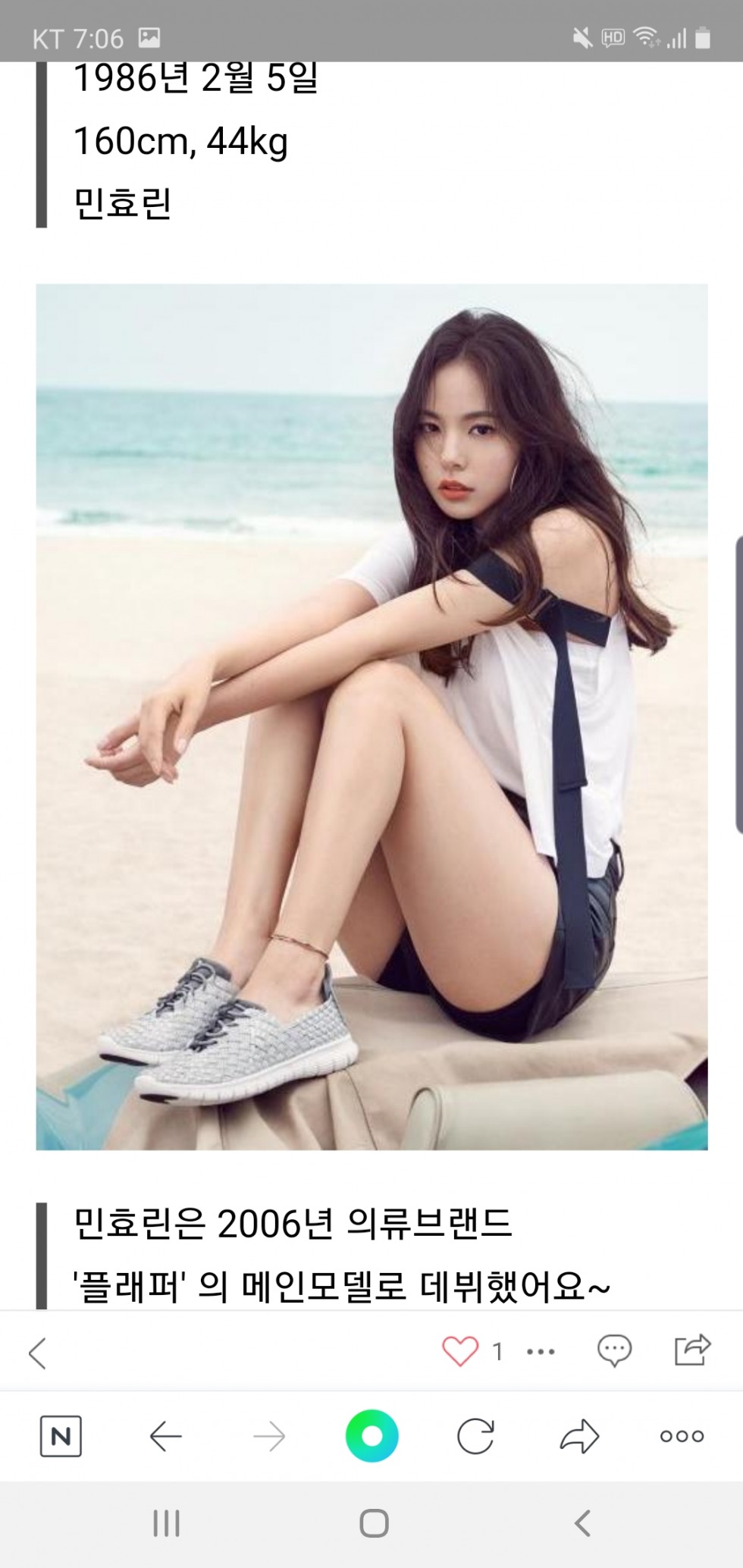743x1568 pixels.
Task: Open the comments speech bubble
Action: click(x=614, y=1351)
